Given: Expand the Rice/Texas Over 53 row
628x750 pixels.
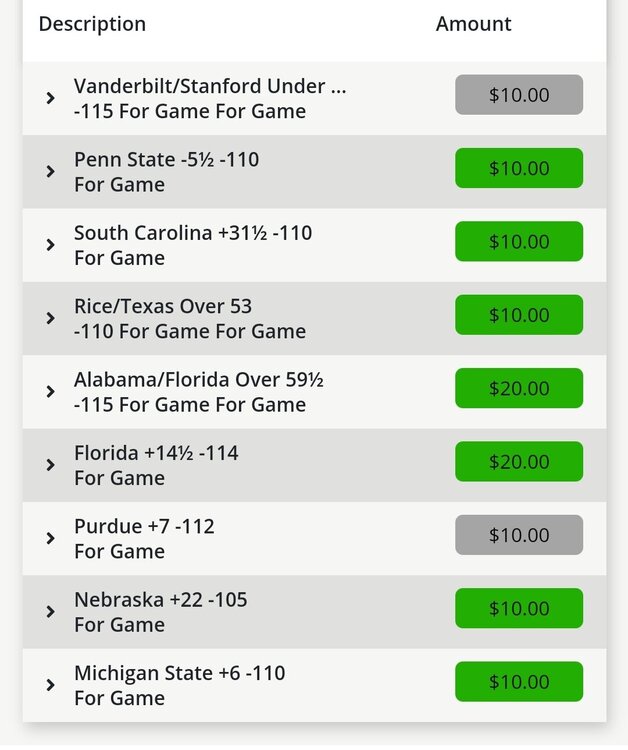Looking at the screenshot, I should click(x=51, y=318).
